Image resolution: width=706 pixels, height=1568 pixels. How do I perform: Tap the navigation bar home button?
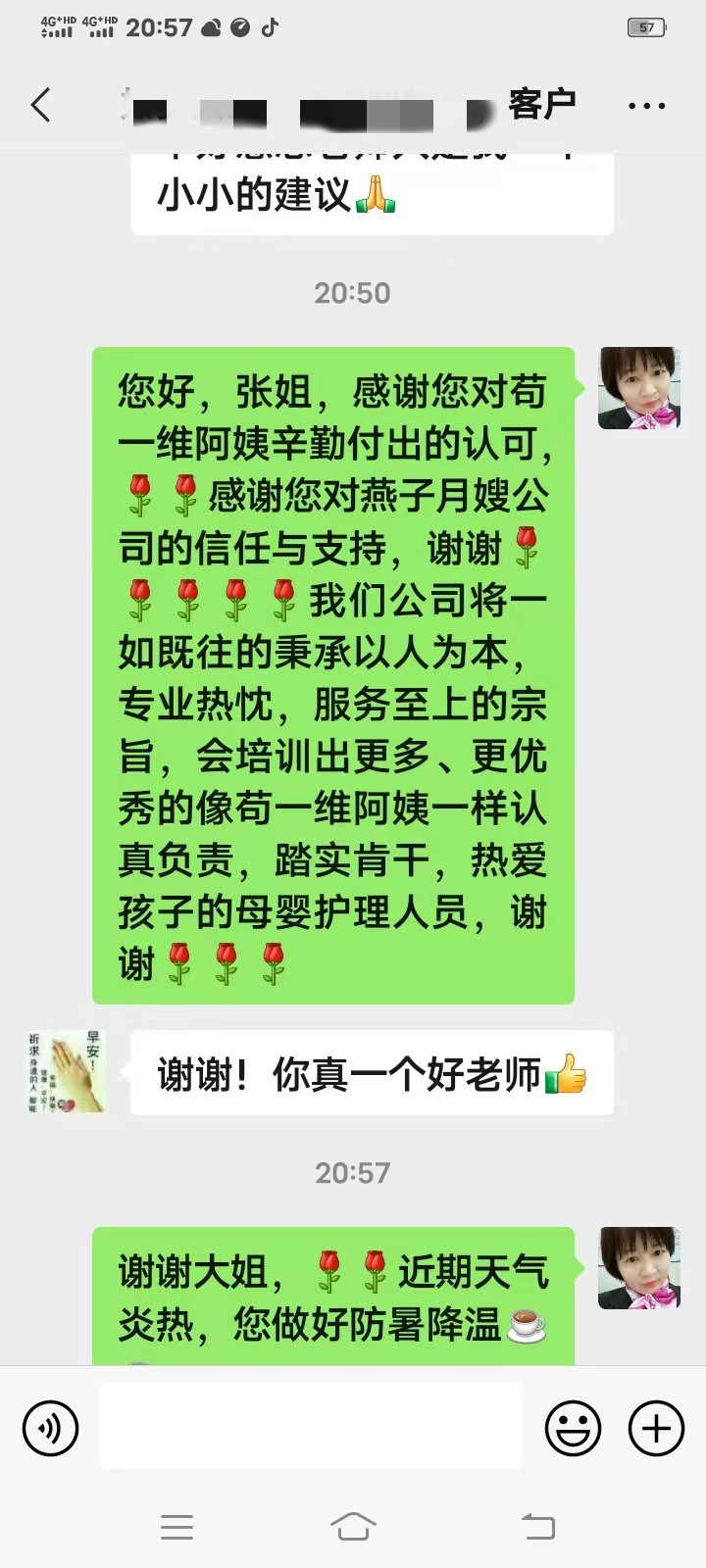coord(353,1526)
